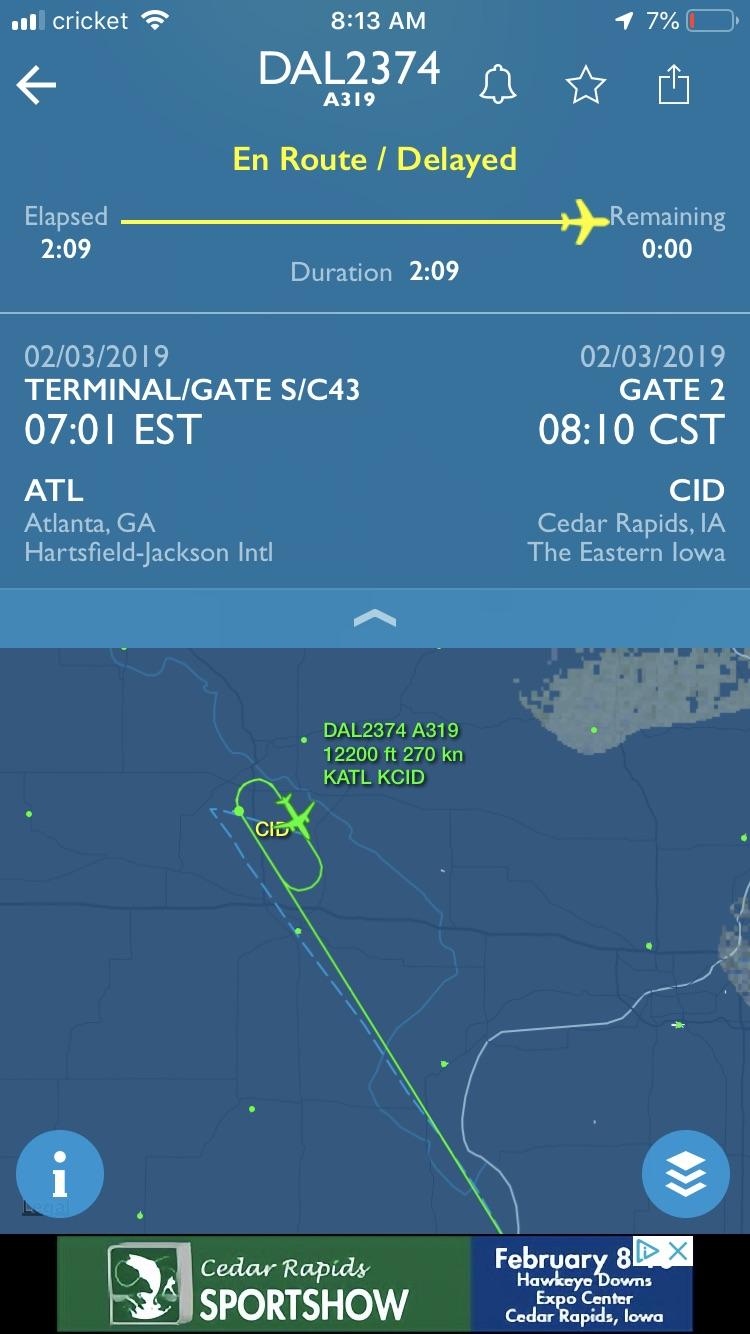Toggle weather overlay via layers button
This screenshot has width=750, height=1334.
(686, 1174)
